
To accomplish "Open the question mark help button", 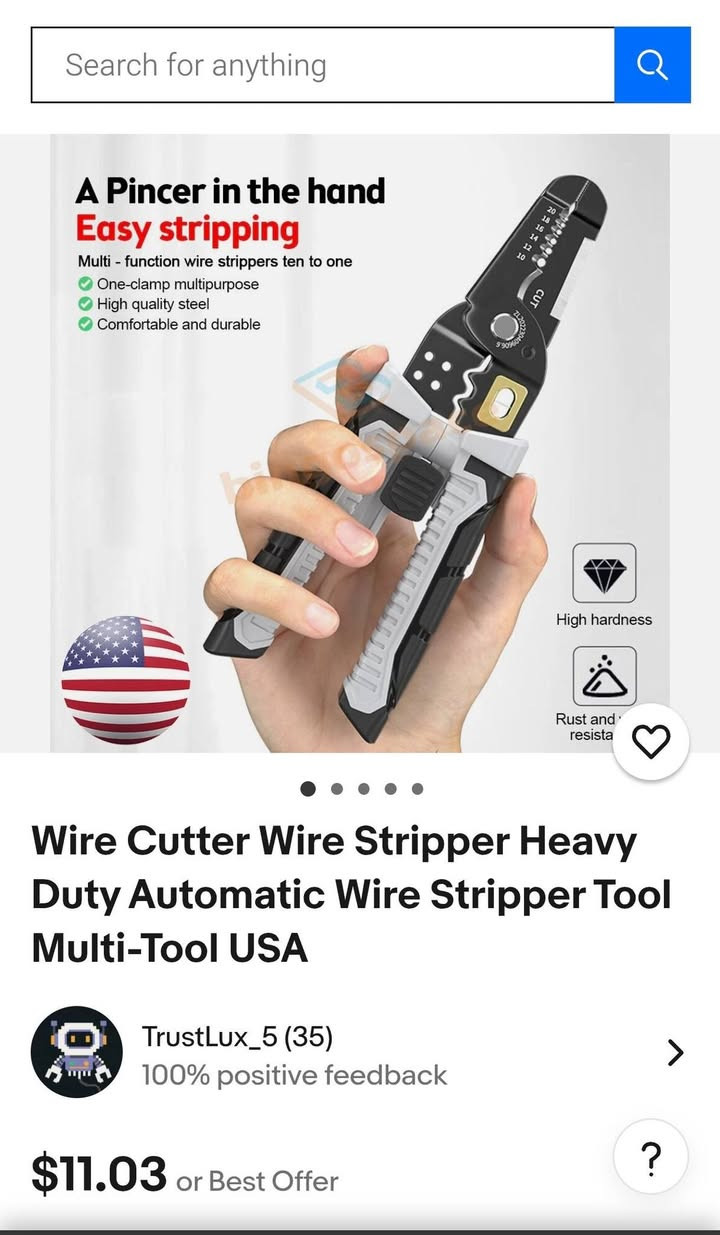I will [650, 1158].
